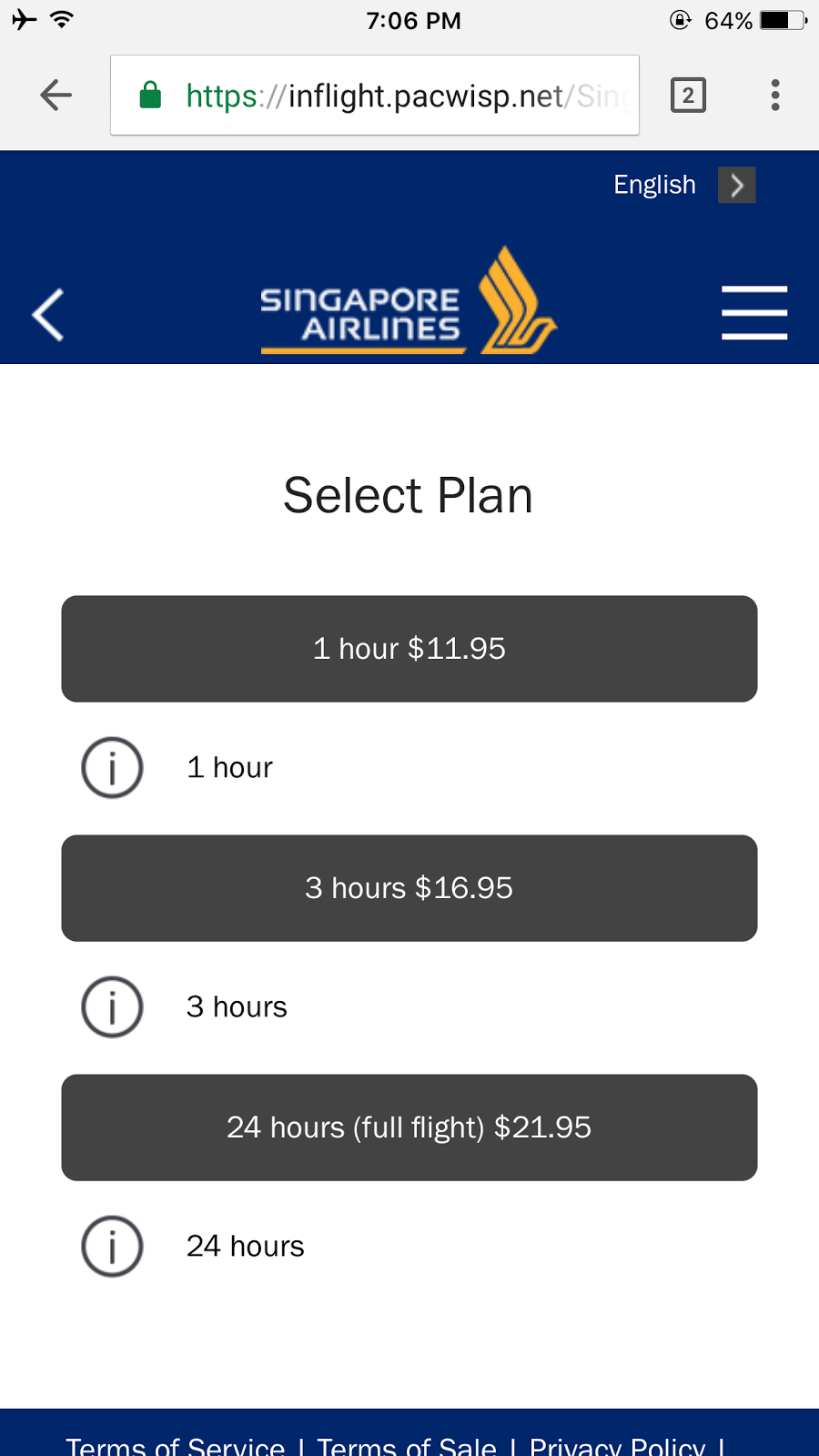Open Terms of Sale link
This screenshot has height=1456, width=819.
(407, 1445)
